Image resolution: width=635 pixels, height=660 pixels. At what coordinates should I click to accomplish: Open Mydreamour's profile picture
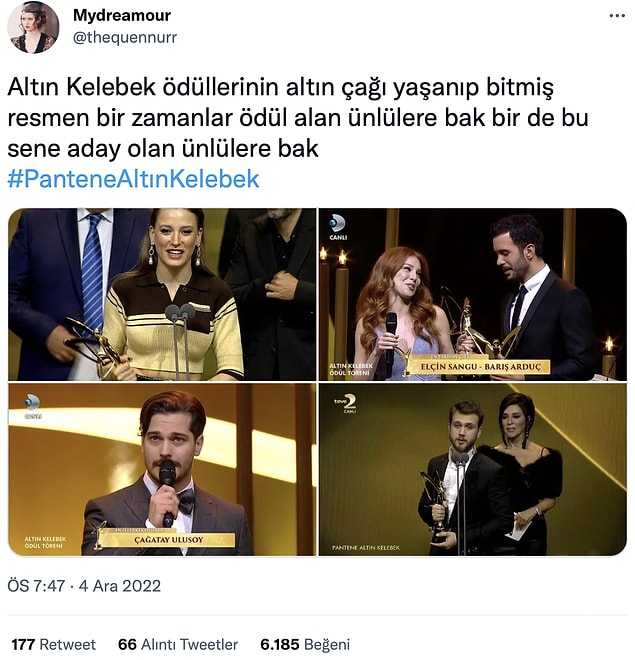[x=33, y=27]
